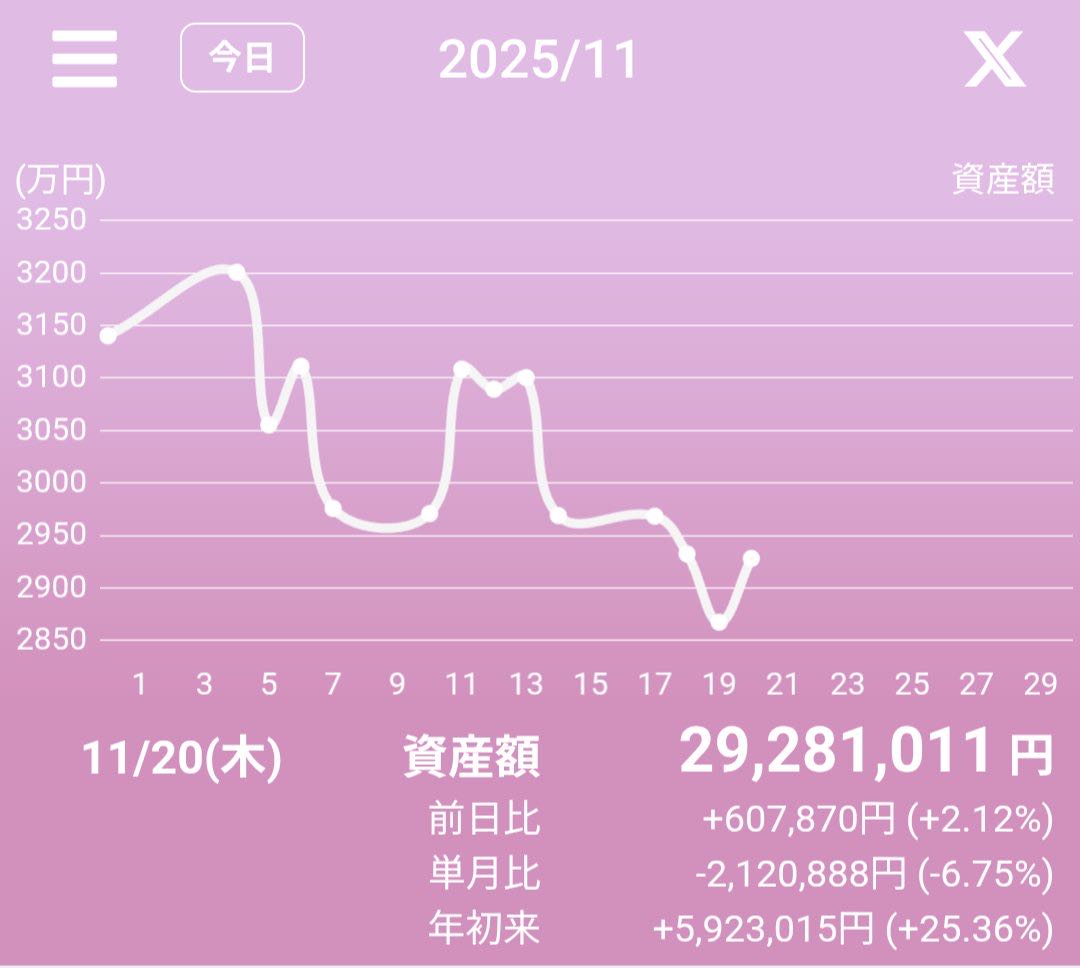
Task: Select the lowest point on the asset line
Action: 719,622
